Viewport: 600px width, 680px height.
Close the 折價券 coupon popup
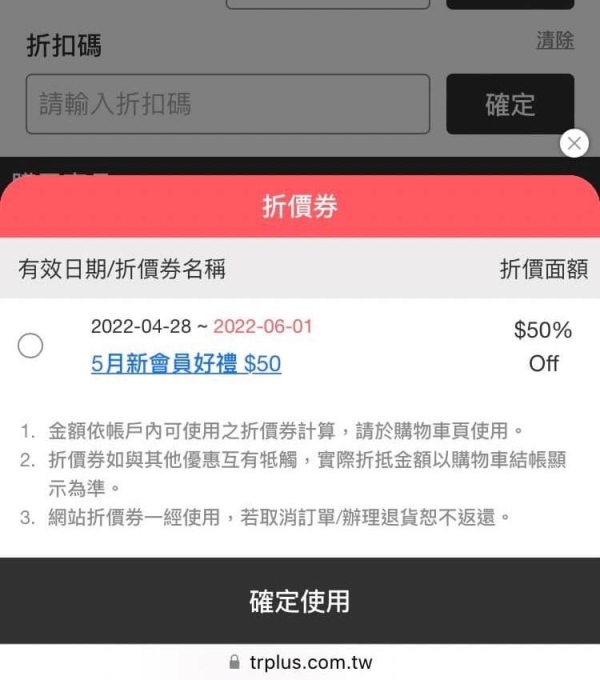(574, 144)
